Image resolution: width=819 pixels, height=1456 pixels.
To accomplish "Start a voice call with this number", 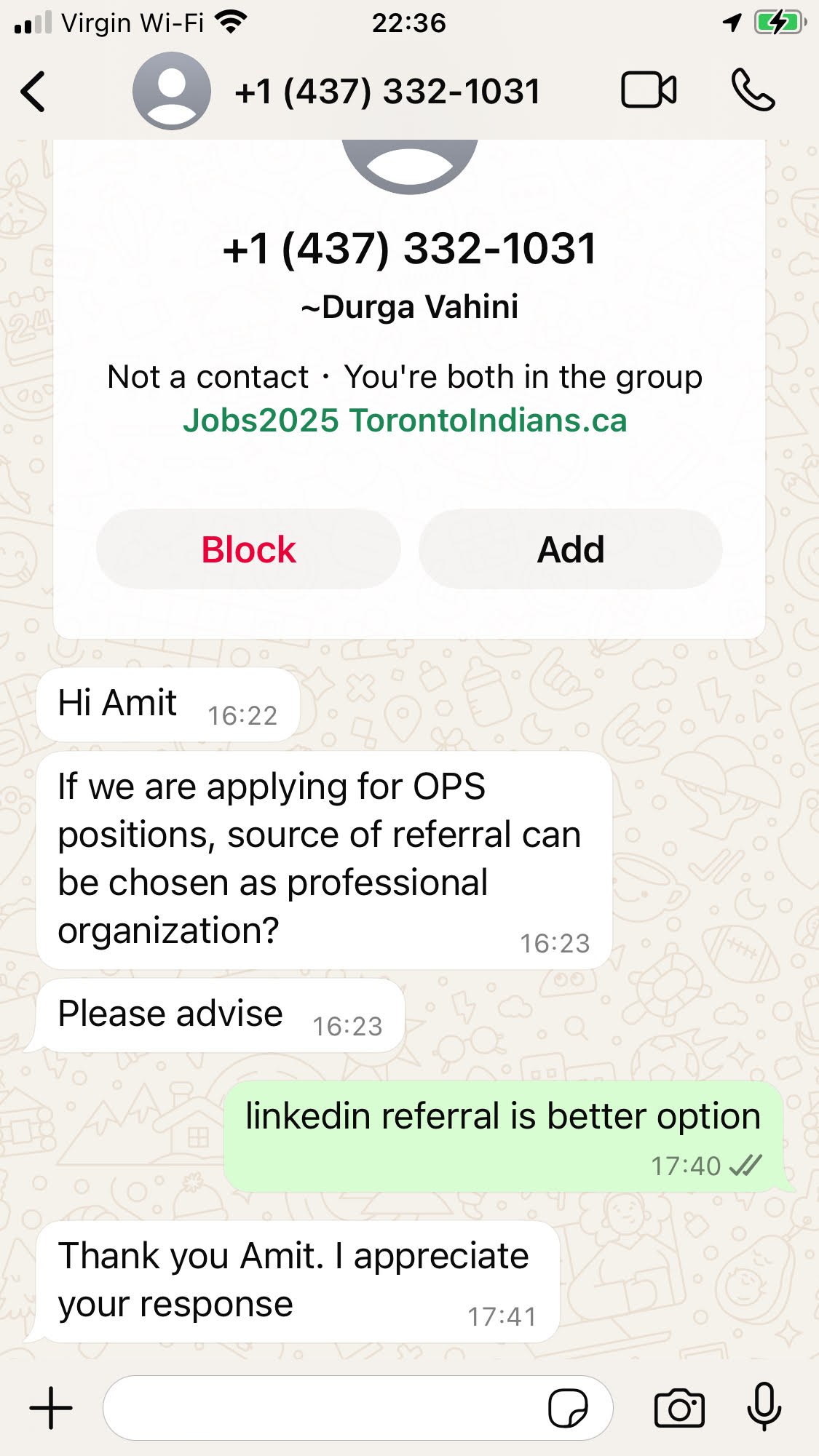I will click(753, 91).
